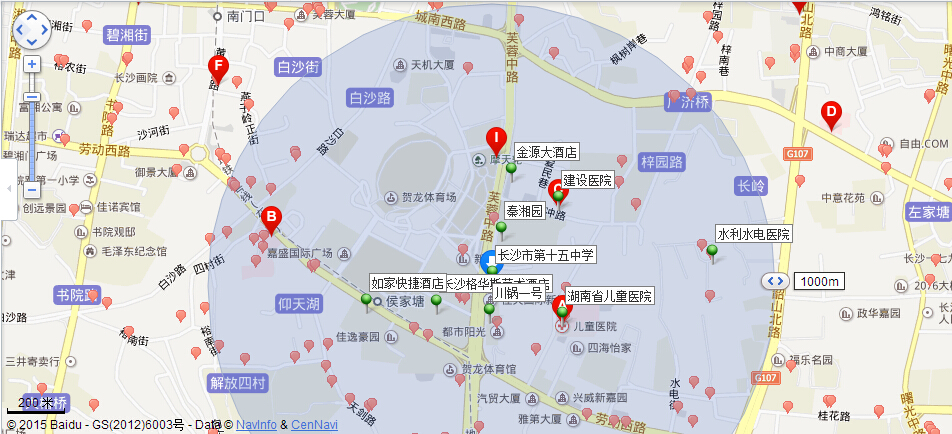Open the 秦湘园 green marker
Image resolution: width=952 pixels, height=434 pixels.
501,229
